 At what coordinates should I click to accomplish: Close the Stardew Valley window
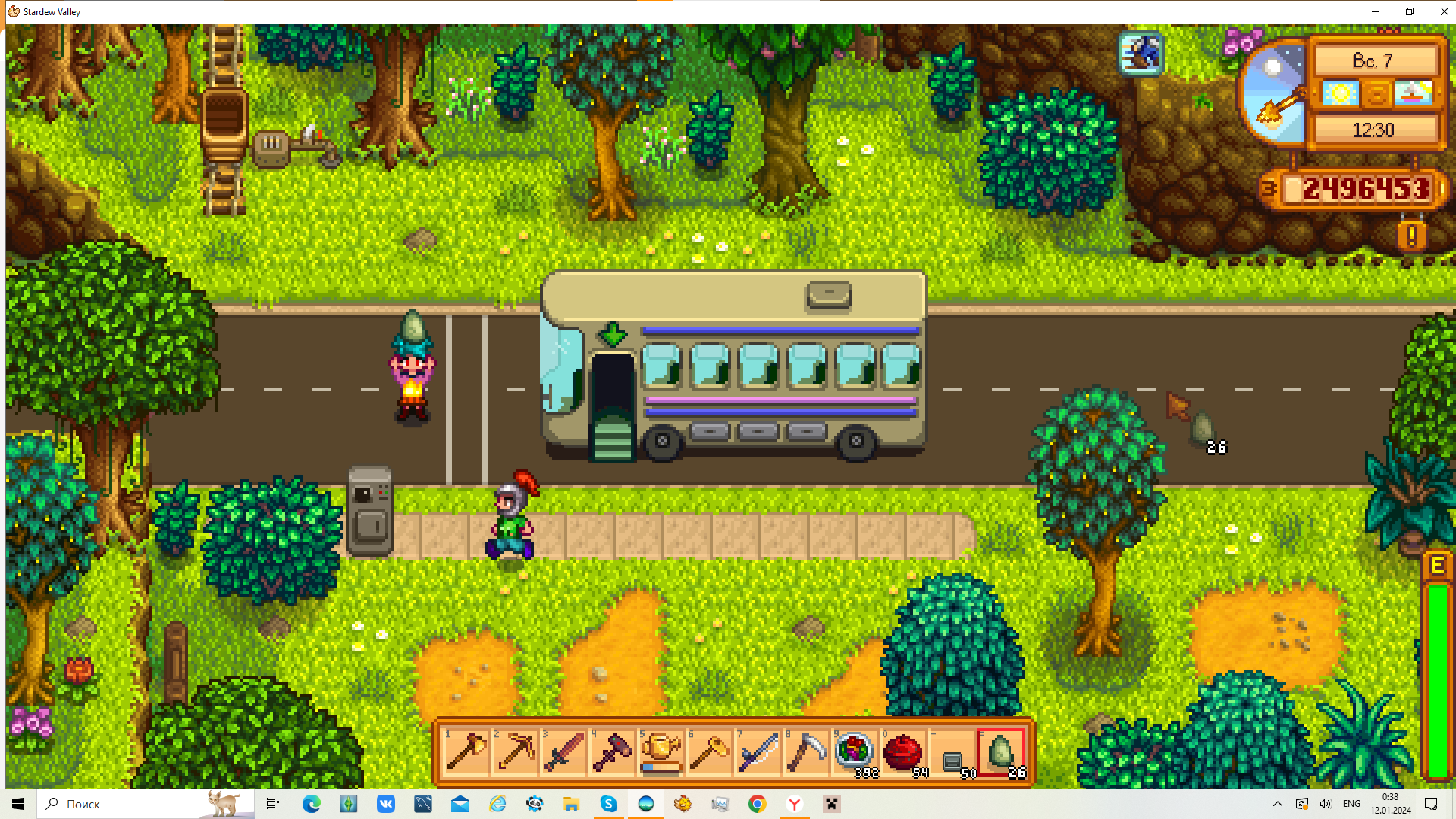pos(1444,11)
